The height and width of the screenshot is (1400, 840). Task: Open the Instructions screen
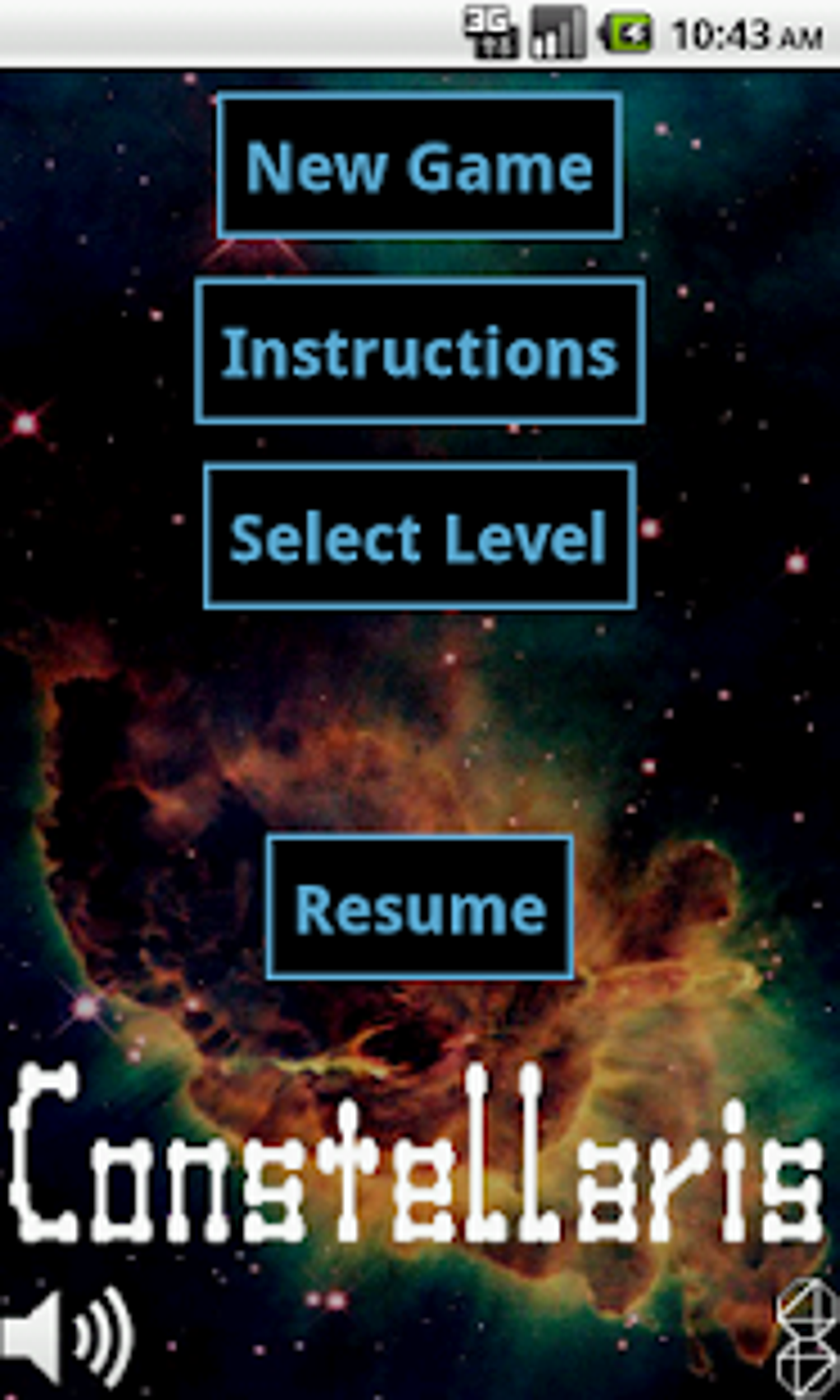click(x=419, y=352)
